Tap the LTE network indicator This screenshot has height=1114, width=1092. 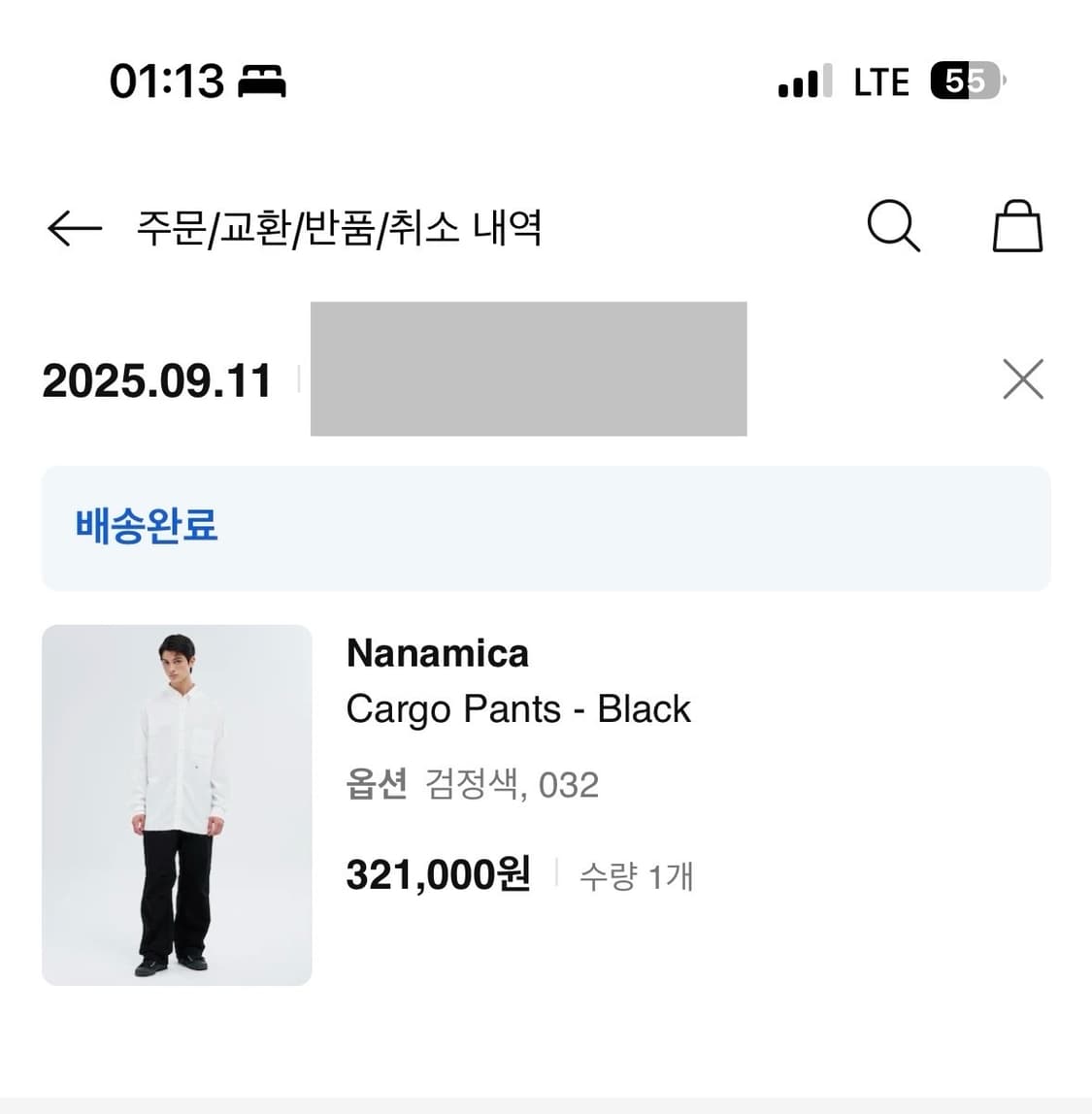point(880,82)
